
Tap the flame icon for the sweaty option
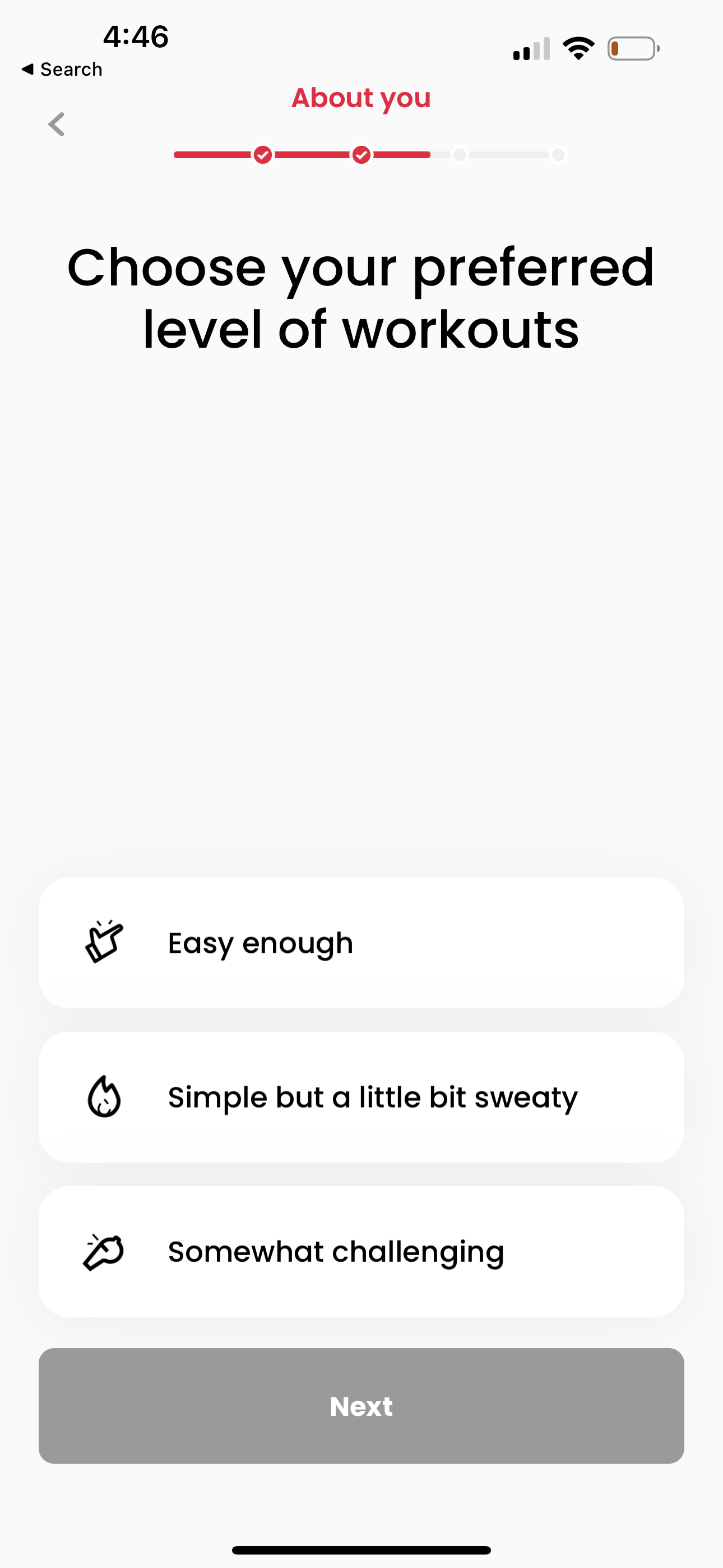[105, 1096]
